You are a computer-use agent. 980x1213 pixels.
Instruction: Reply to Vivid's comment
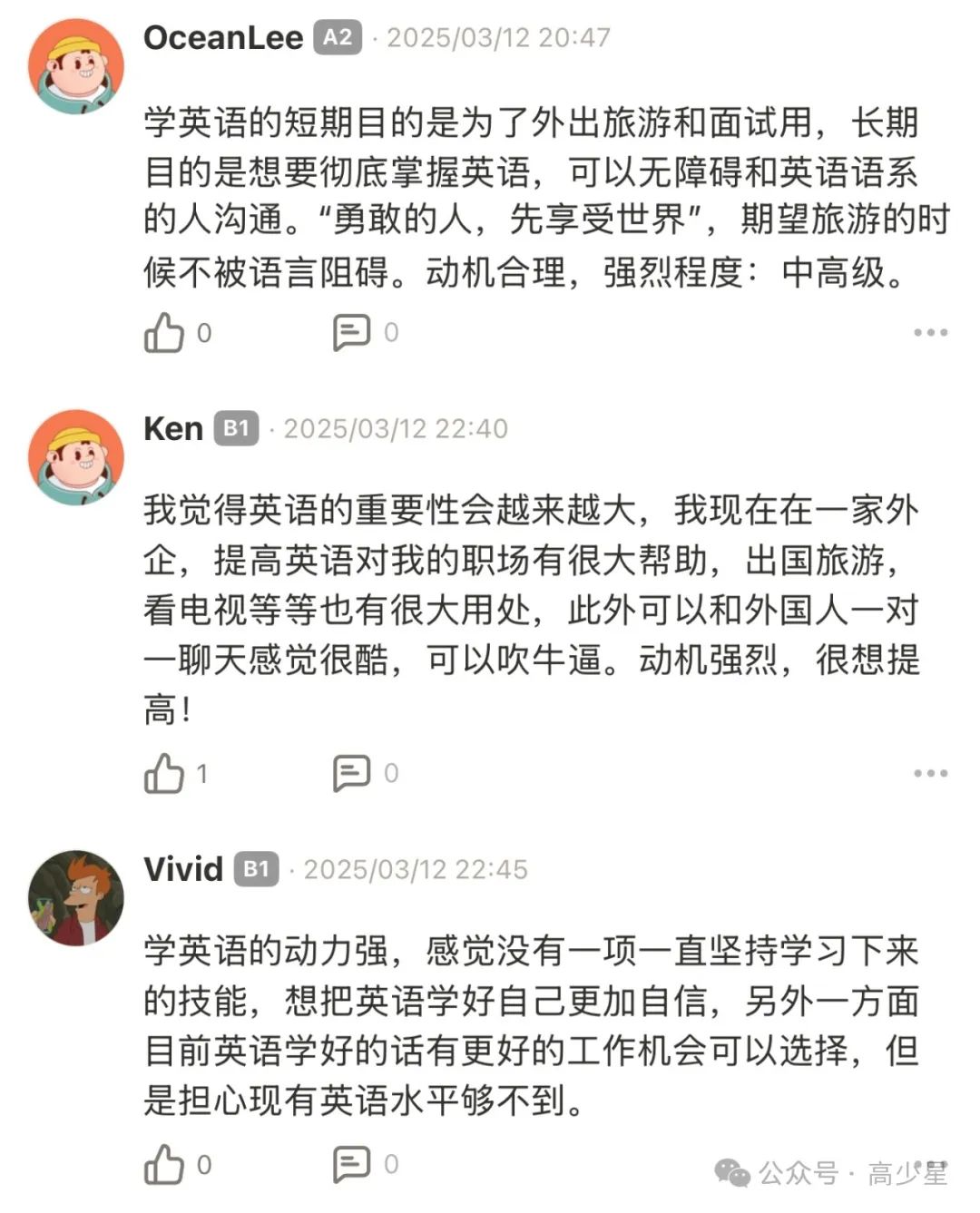point(351,1164)
